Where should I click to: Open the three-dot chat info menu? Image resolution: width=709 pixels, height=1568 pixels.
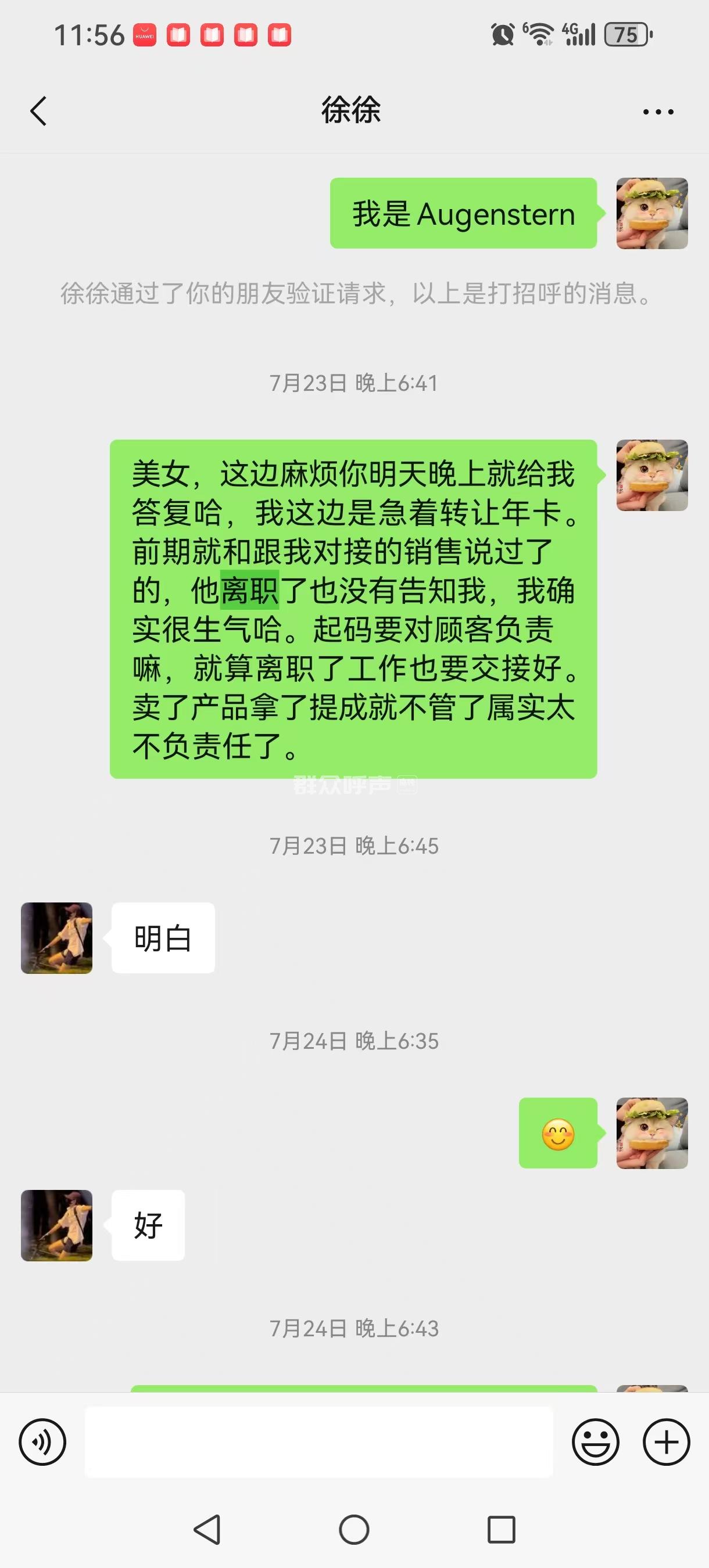click(658, 112)
